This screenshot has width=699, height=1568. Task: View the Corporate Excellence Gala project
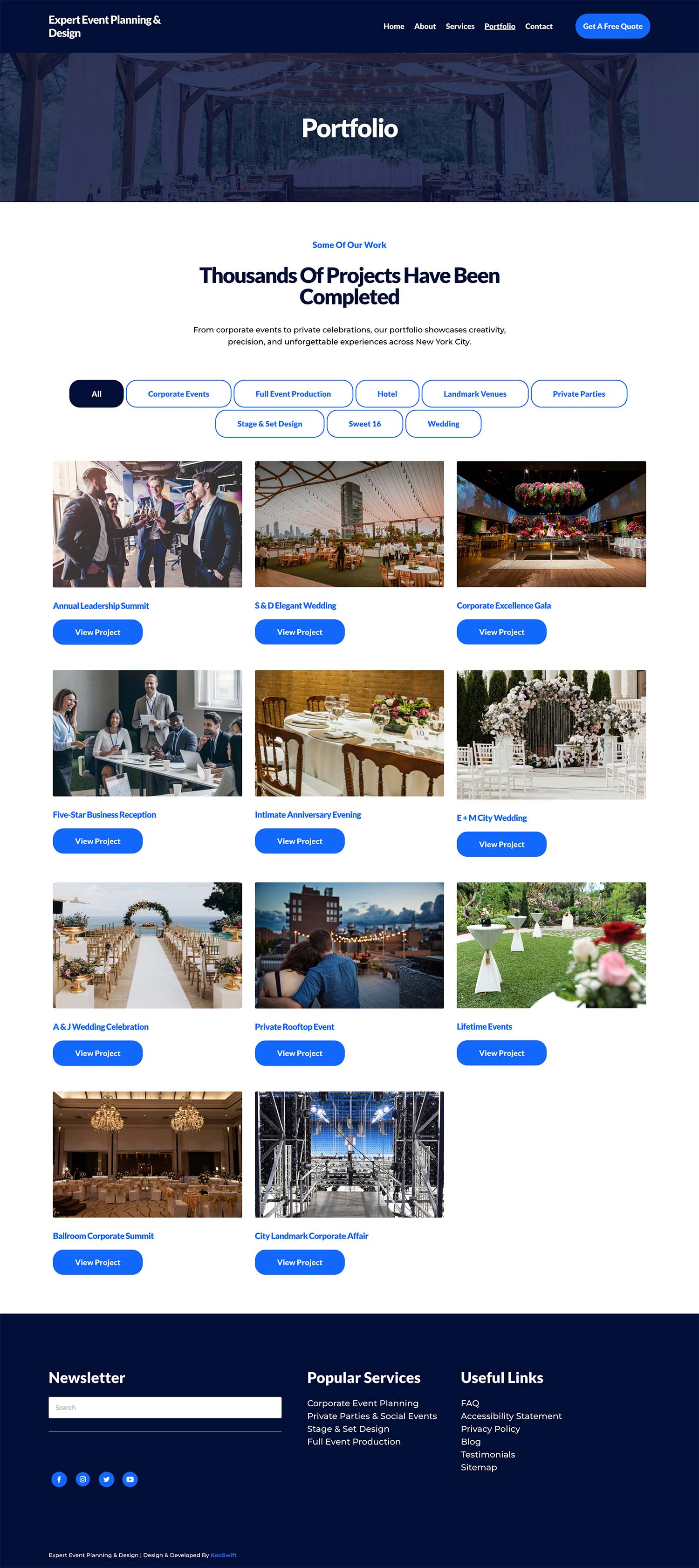coord(501,632)
